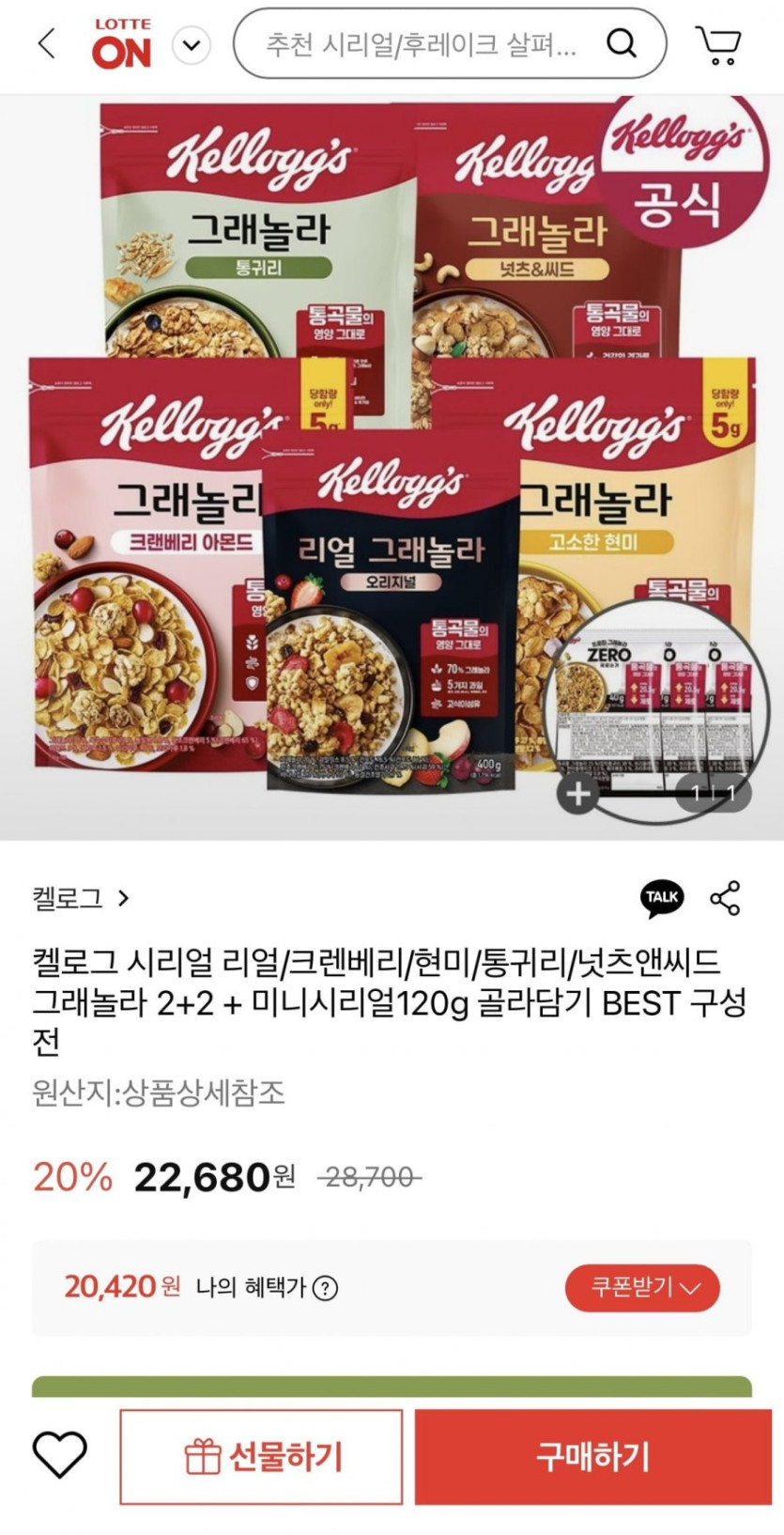Go back to the previous page
Screen dimensions: 784x1535
click(46, 43)
